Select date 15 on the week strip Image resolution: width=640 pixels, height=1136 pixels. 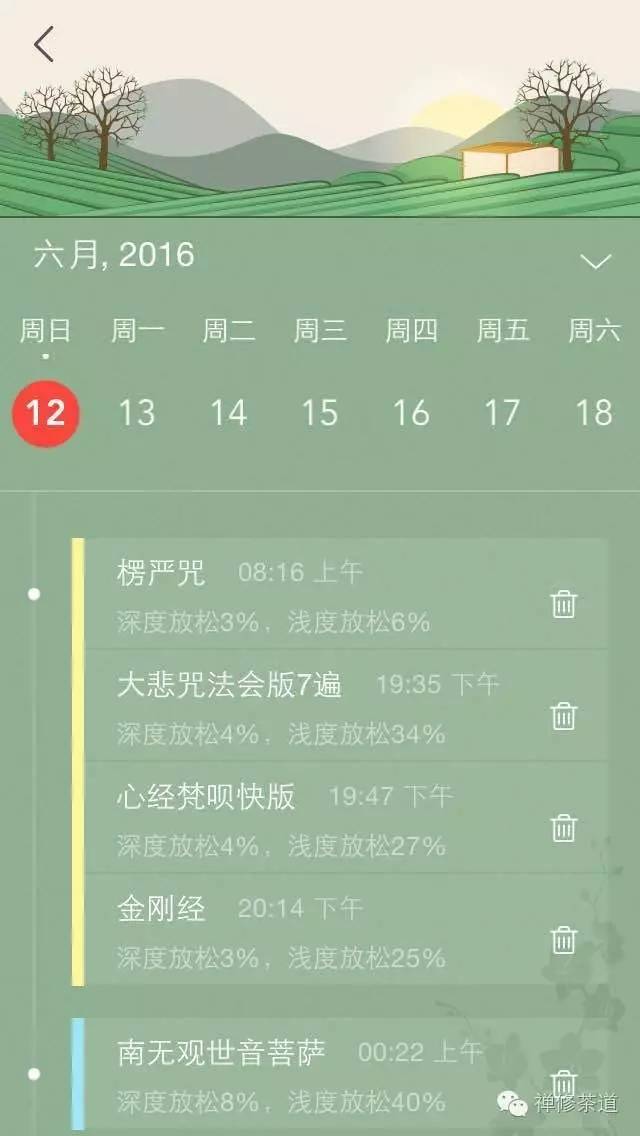pyautogui.click(x=320, y=412)
